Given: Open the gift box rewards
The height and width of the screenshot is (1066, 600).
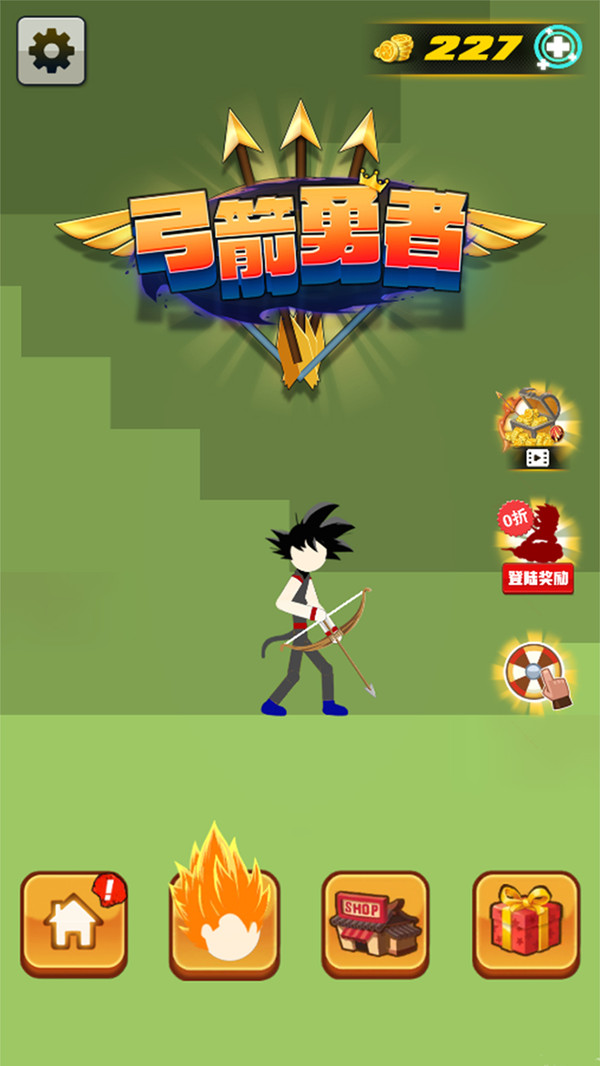Looking at the screenshot, I should tap(525, 923).
